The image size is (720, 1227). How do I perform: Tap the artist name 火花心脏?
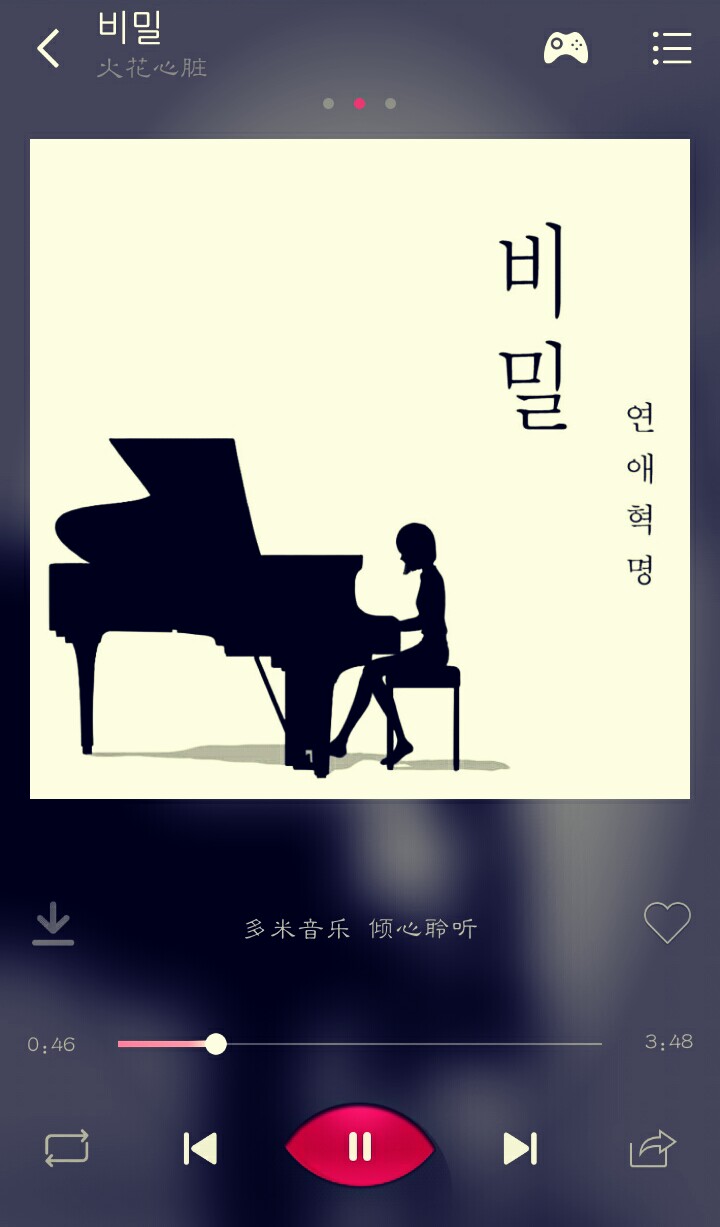(150, 70)
